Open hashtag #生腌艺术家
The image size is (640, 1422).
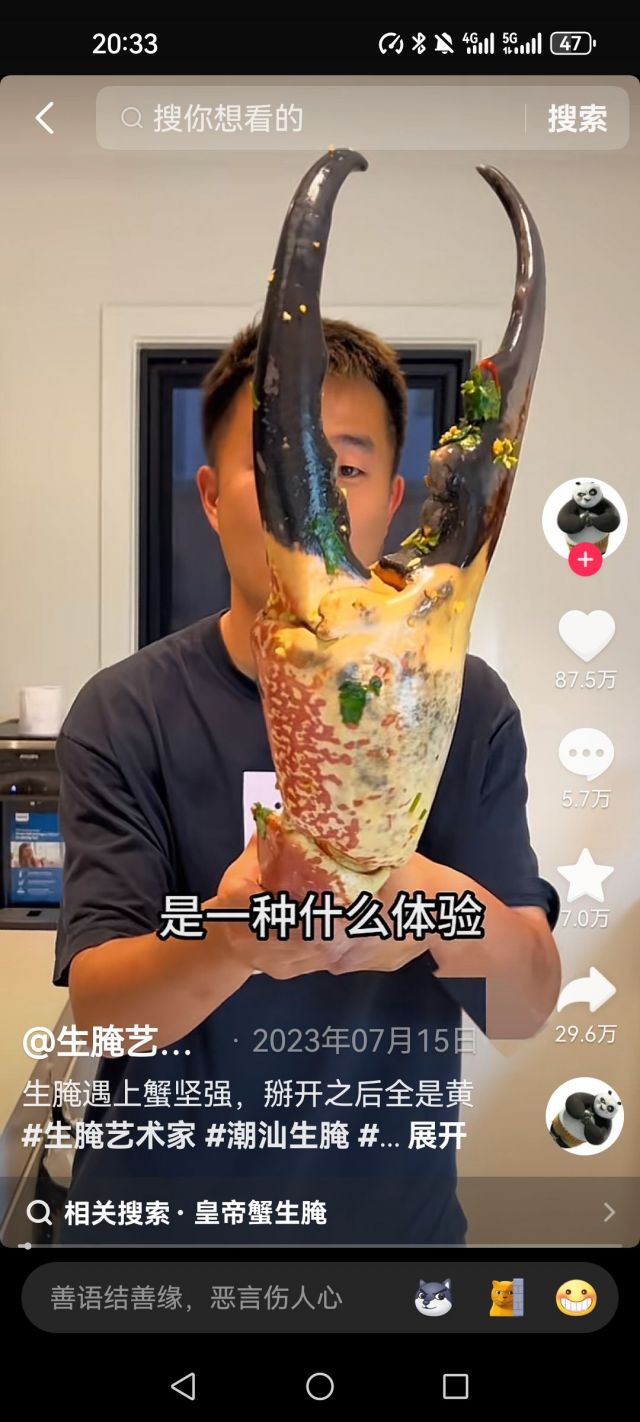click(108, 1136)
